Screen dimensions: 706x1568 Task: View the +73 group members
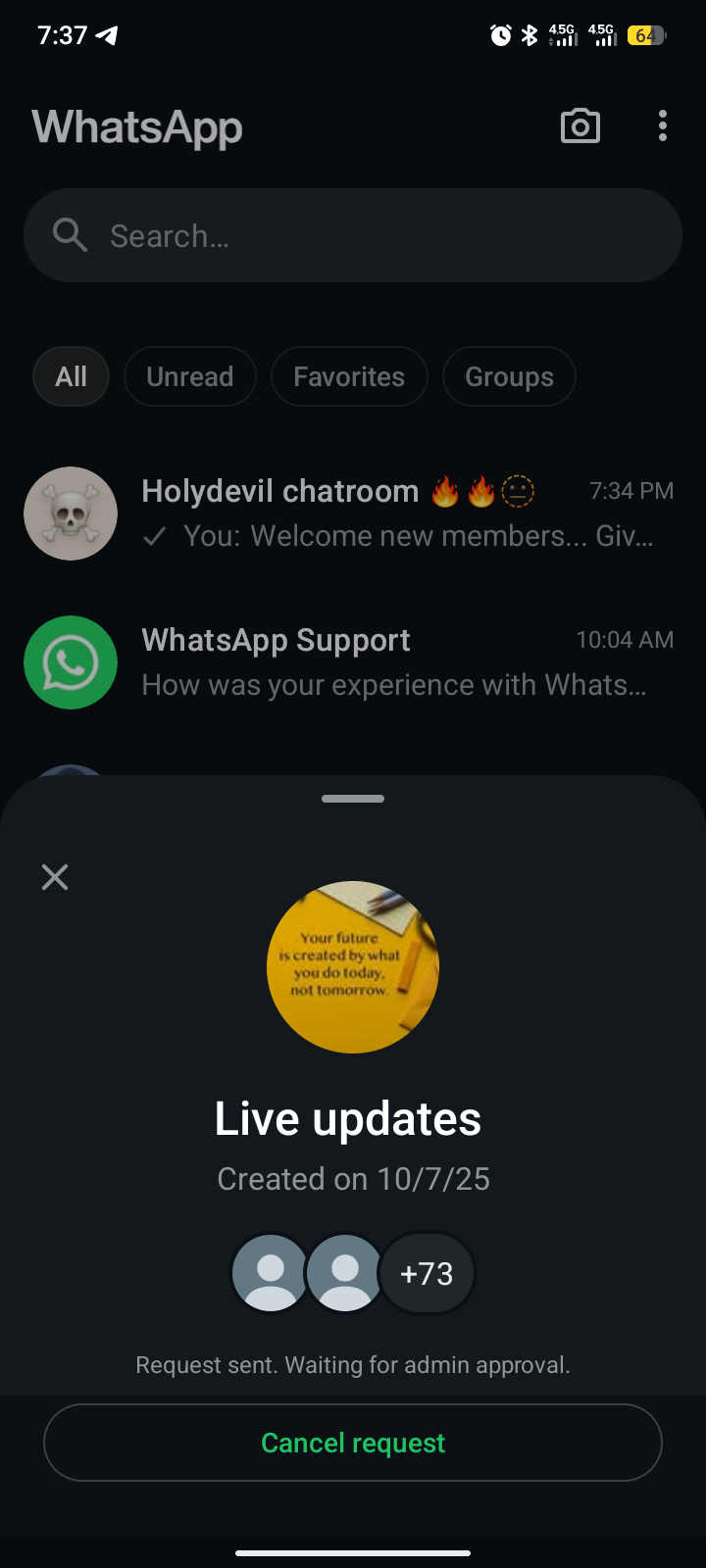[427, 1273]
